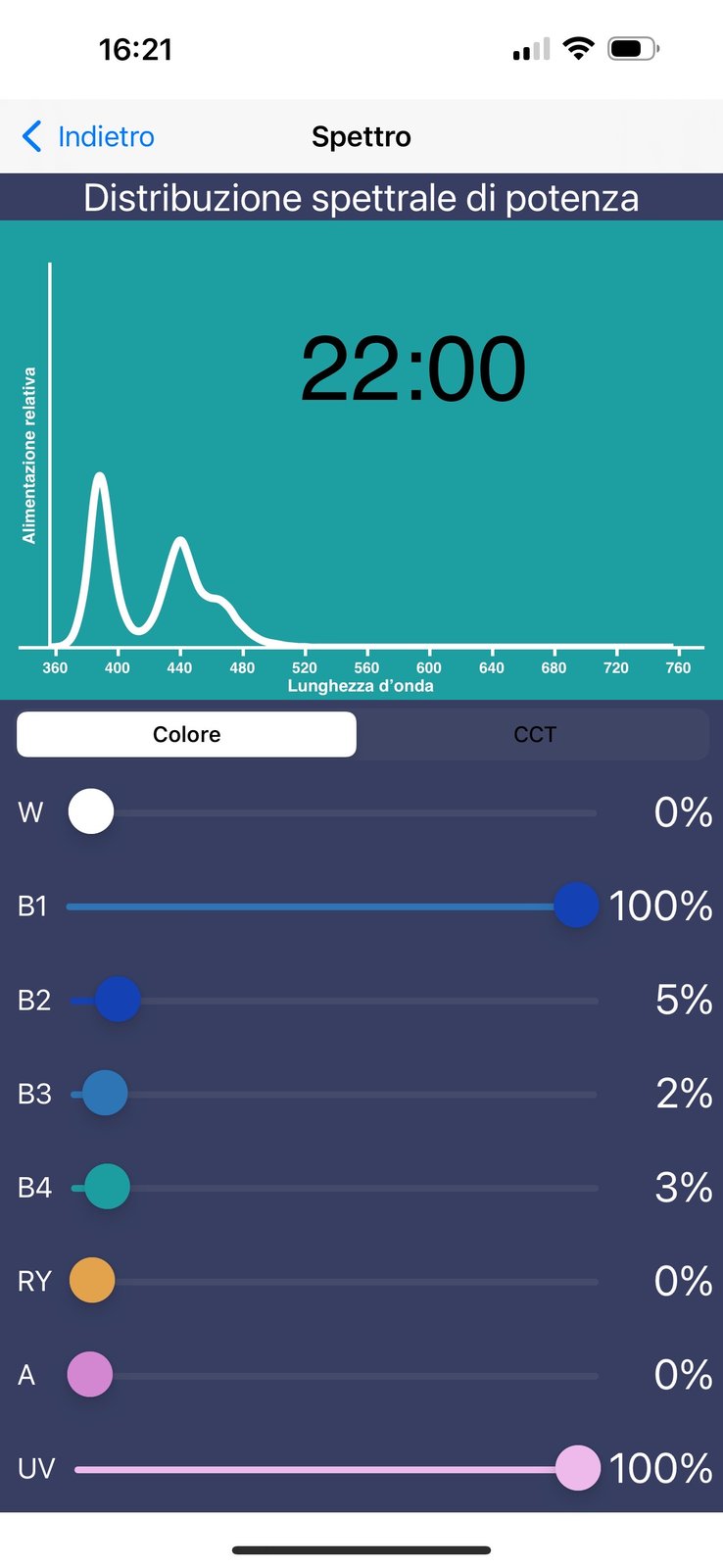Viewport: 723px width, 1568px height.
Task: Tap the RY orange slider handle
Action: coord(92,1280)
